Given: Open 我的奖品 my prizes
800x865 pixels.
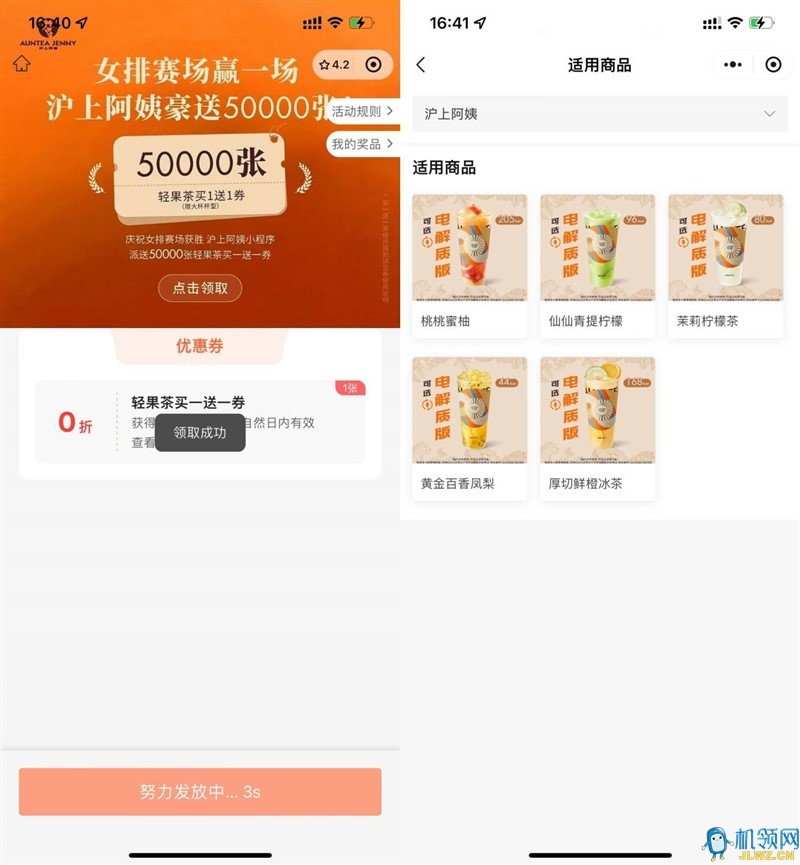Looking at the screenshot, I should coord(362,144).
